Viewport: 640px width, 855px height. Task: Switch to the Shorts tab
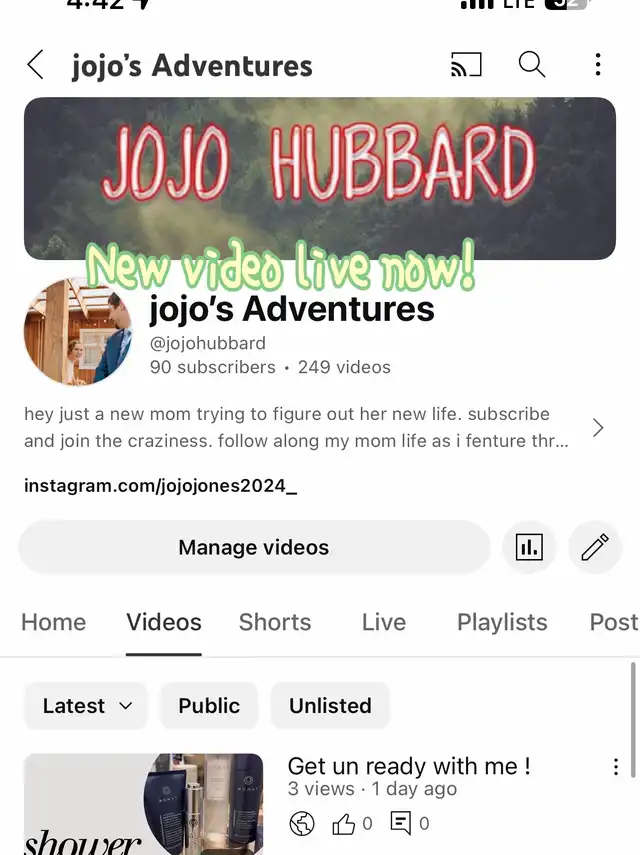pos(275,622)
